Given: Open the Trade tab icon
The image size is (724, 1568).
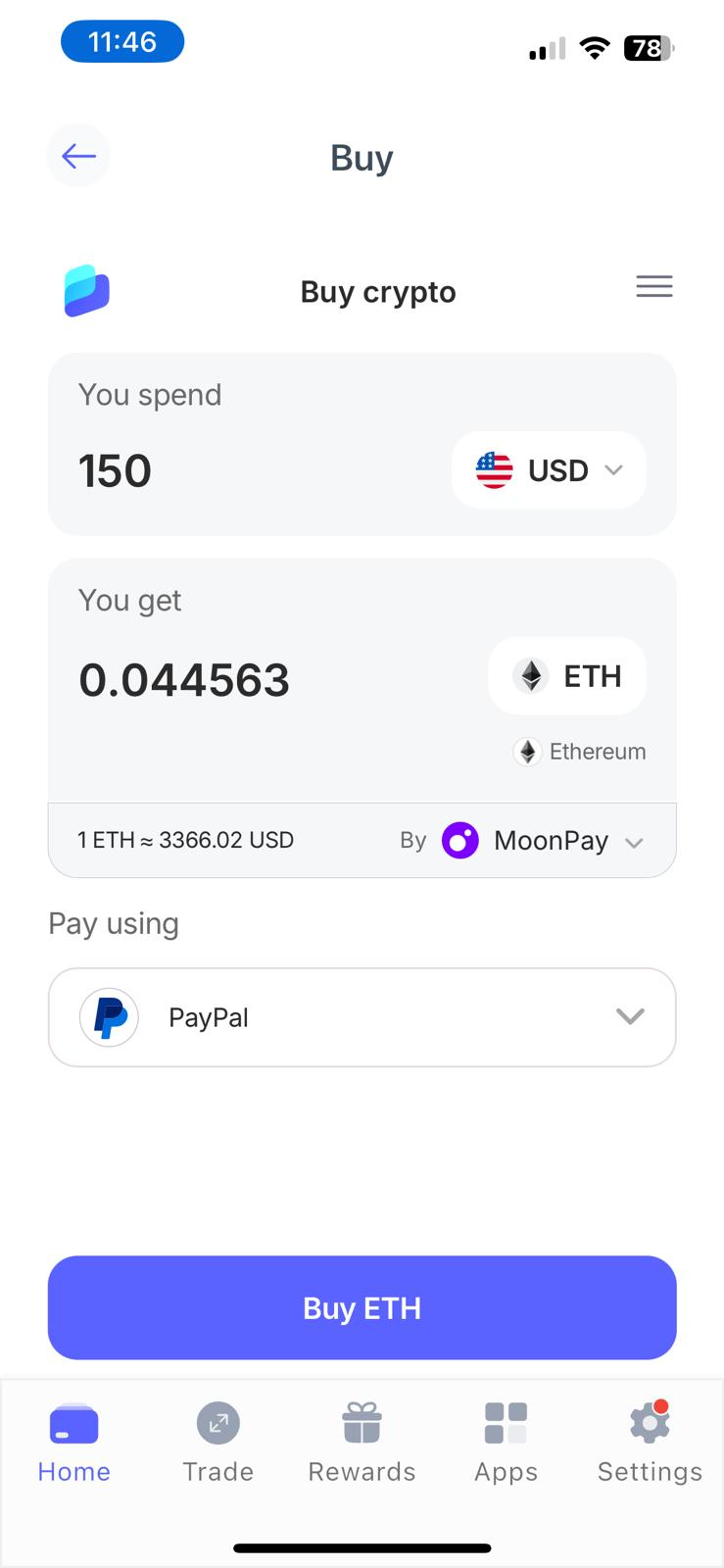Looking at the screenshot, I should pyautogui.click(x=217, y=1423).
